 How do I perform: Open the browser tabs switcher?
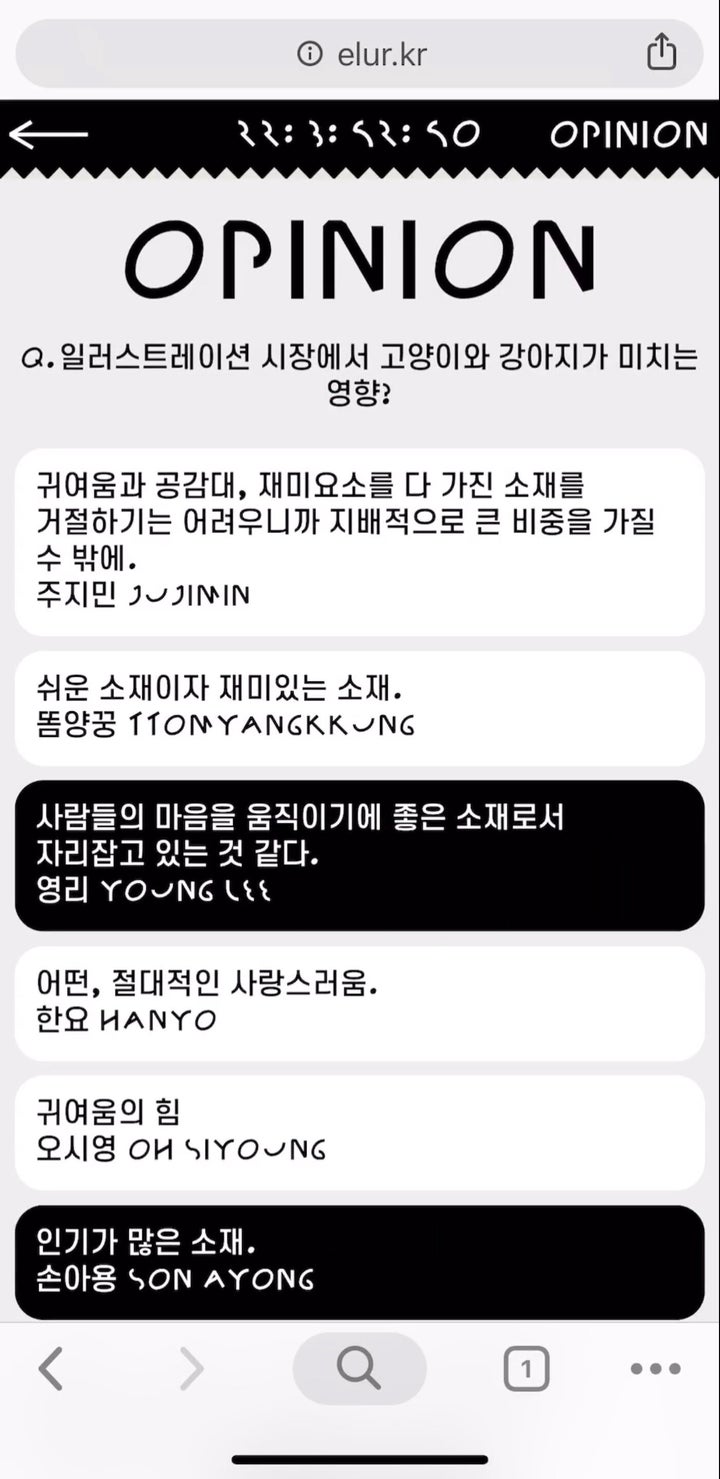[526, 1368]
